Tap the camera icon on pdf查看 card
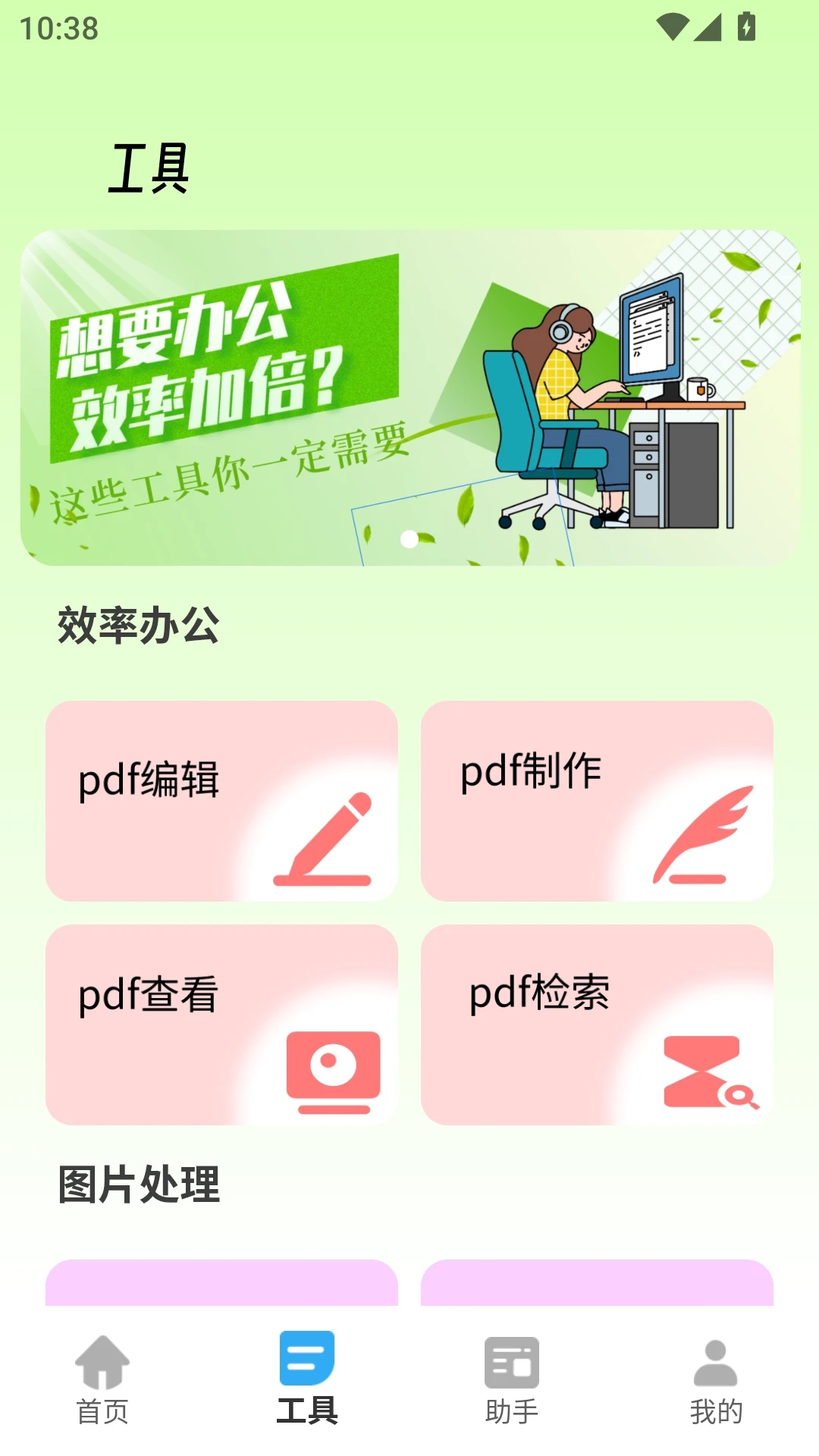 [334, 1069]
